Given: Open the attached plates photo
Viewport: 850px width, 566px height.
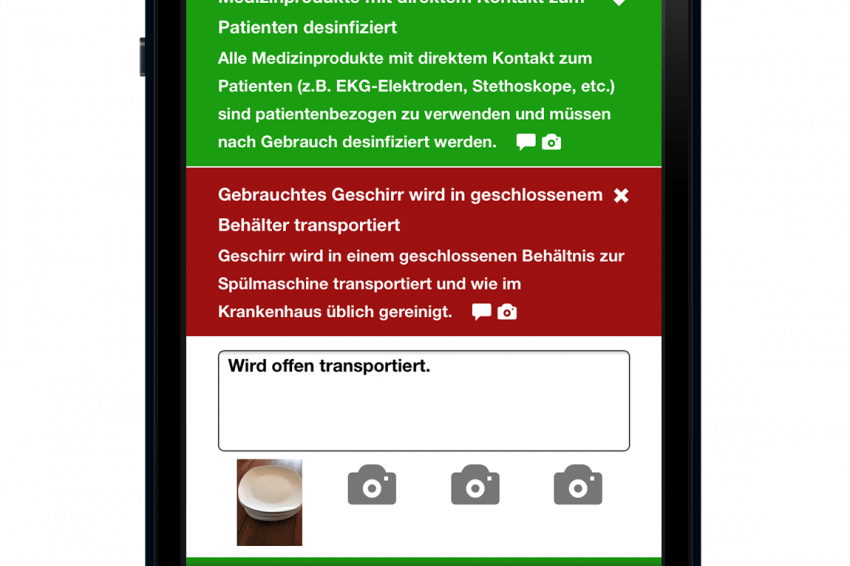Looking at the screenshot, I should click(269, 502).
